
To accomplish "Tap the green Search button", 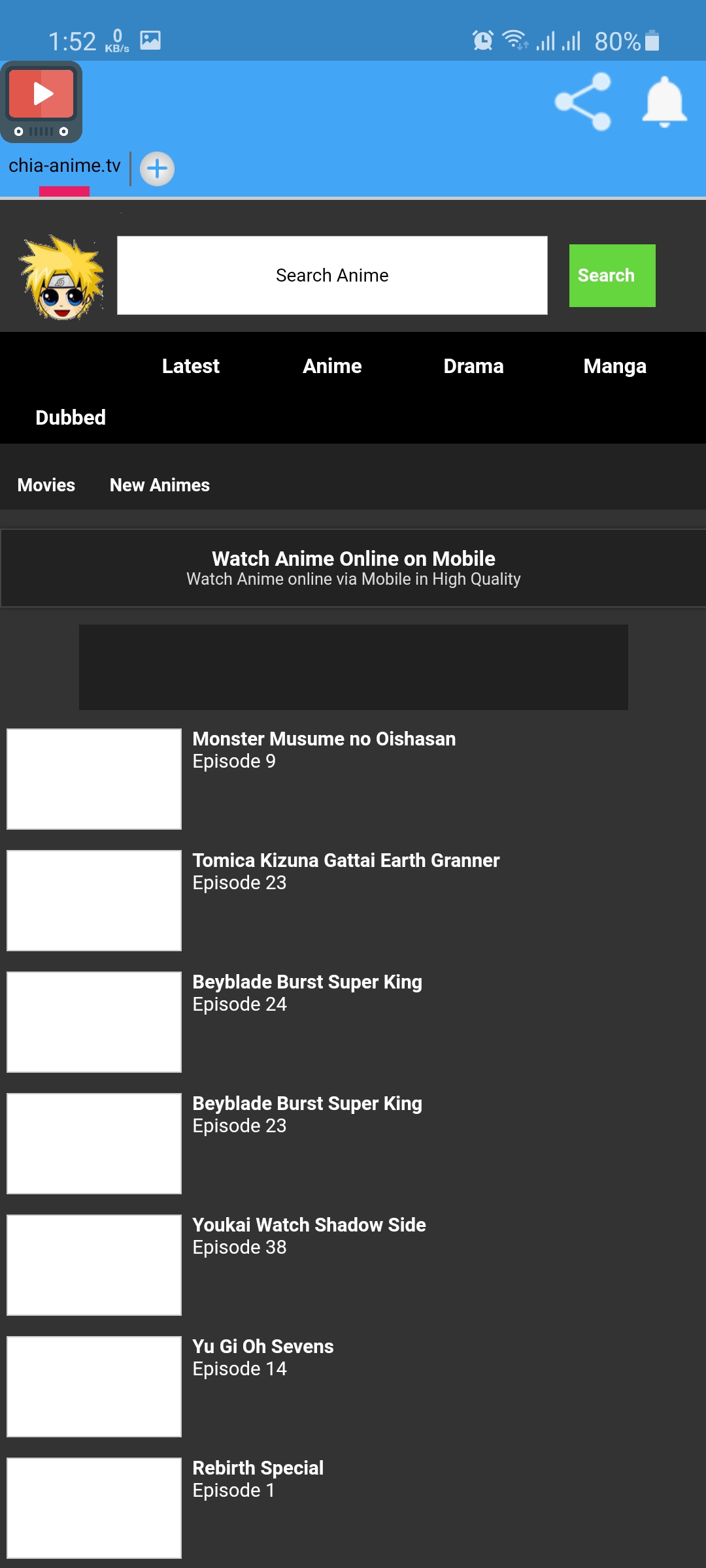I will point(612,275).
